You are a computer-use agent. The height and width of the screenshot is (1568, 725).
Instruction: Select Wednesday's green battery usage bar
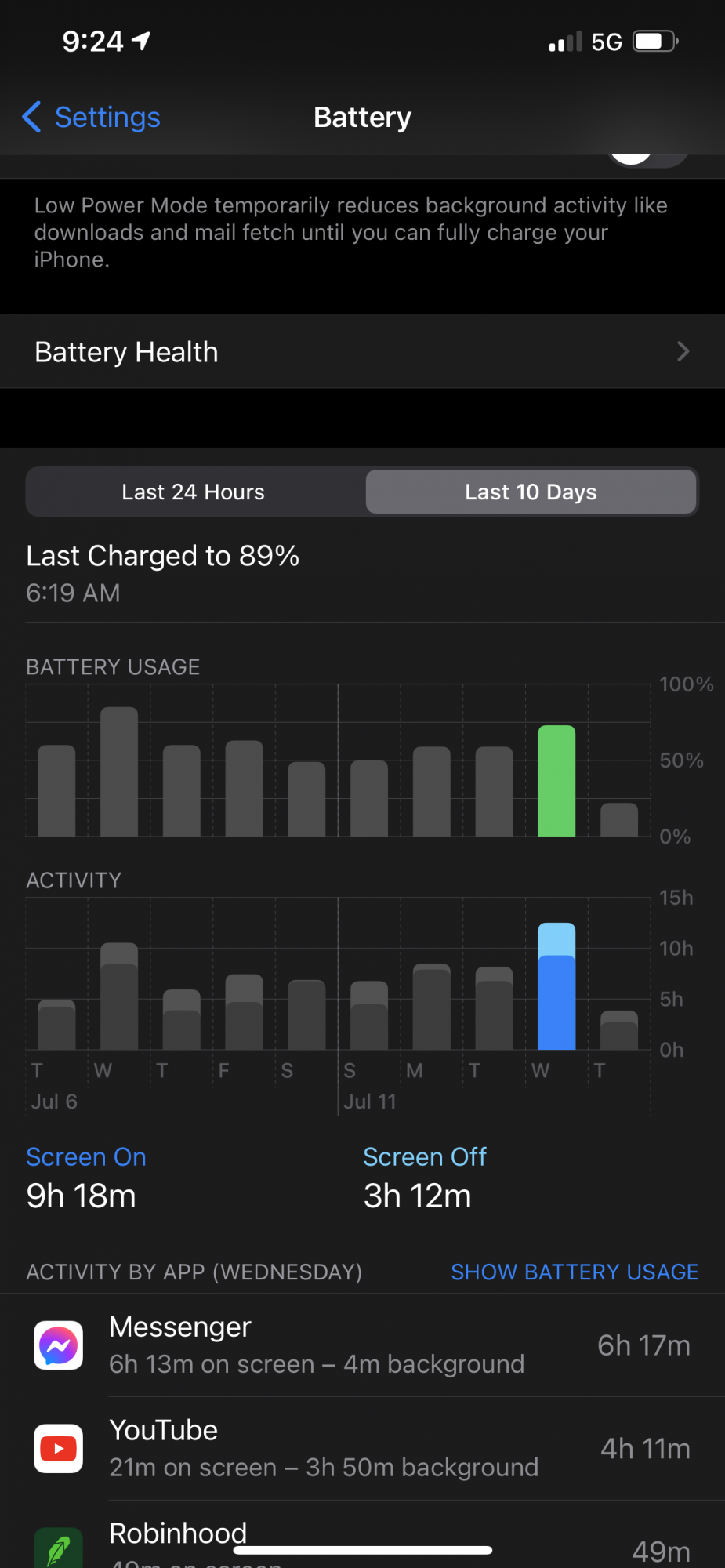pyautogui.click(x=556, y=781)
